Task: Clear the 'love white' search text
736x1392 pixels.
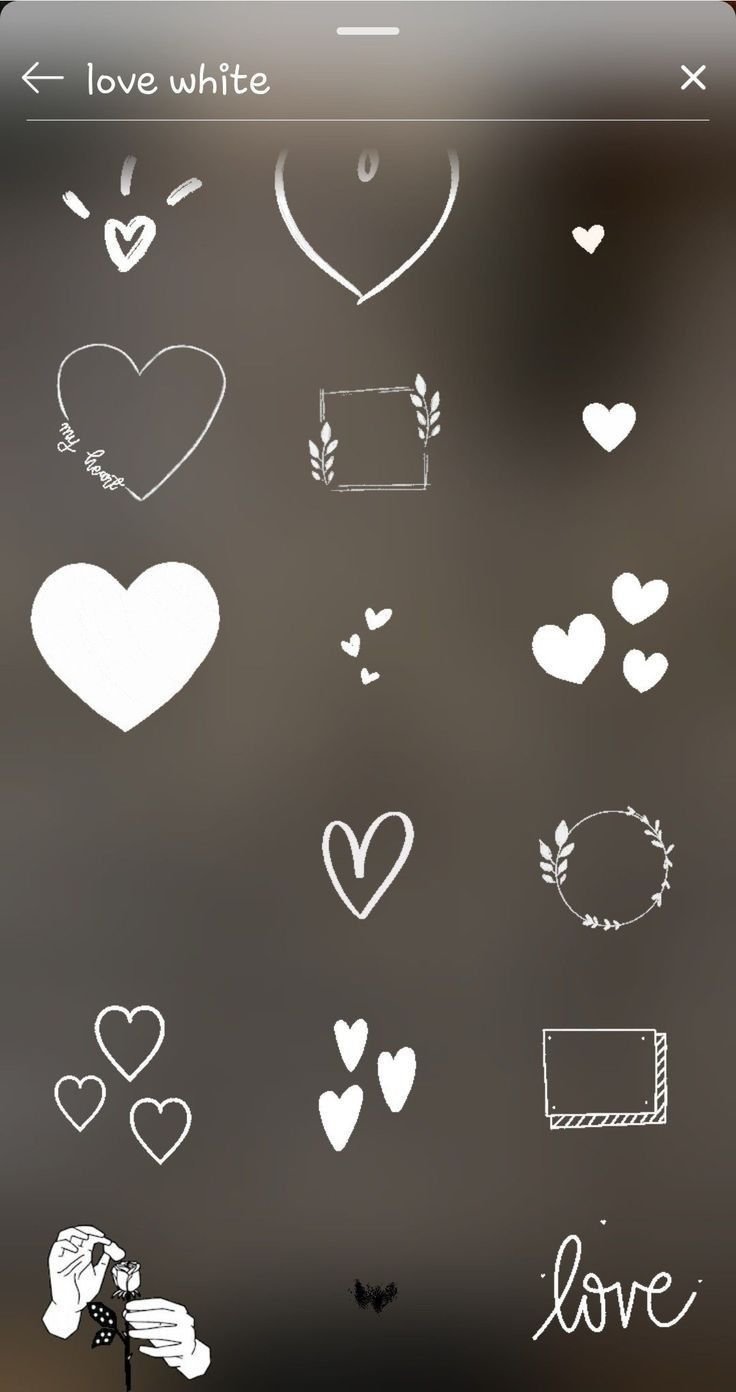Action: [x=693, y=78]
